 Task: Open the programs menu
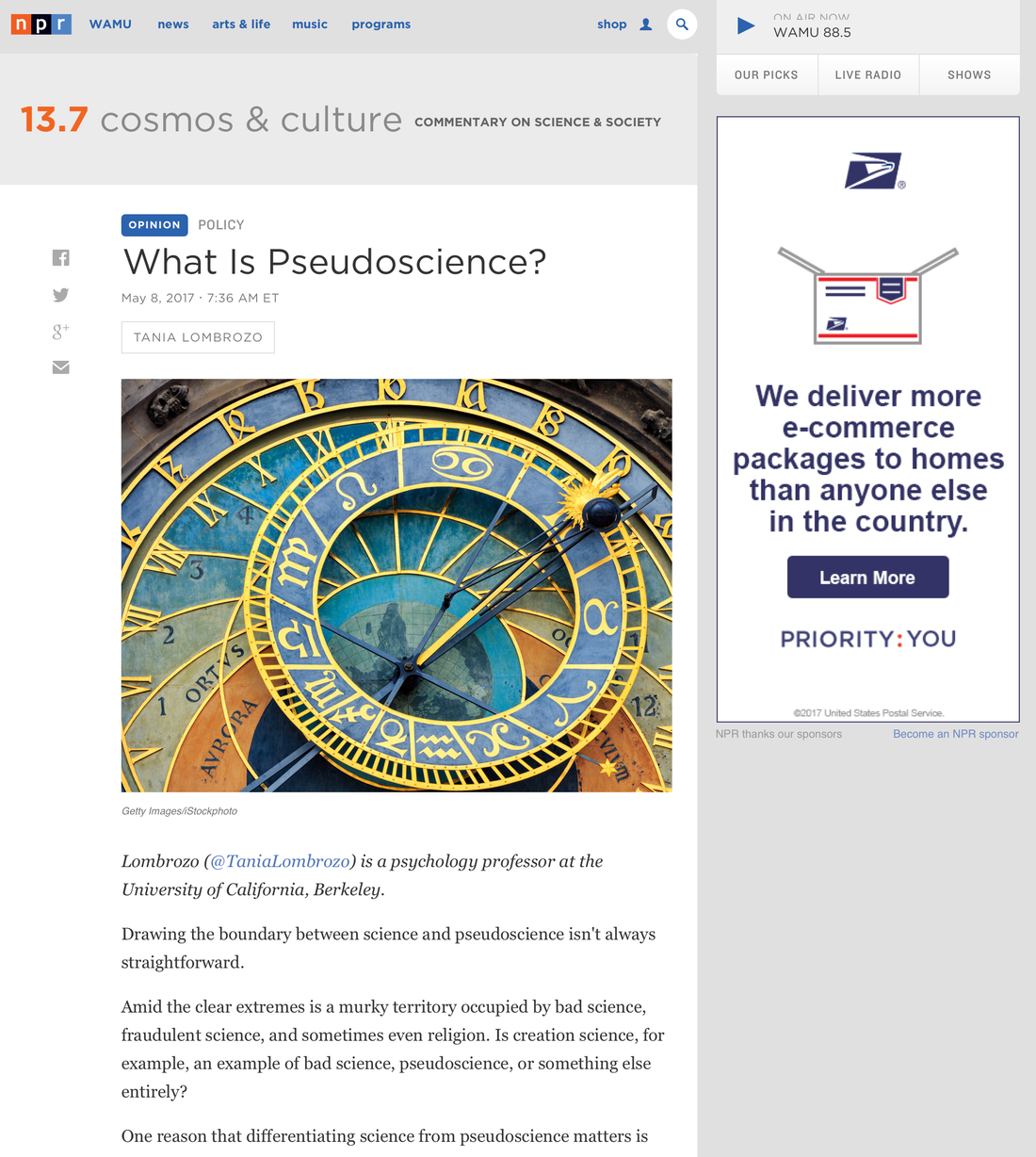[380, 24]
